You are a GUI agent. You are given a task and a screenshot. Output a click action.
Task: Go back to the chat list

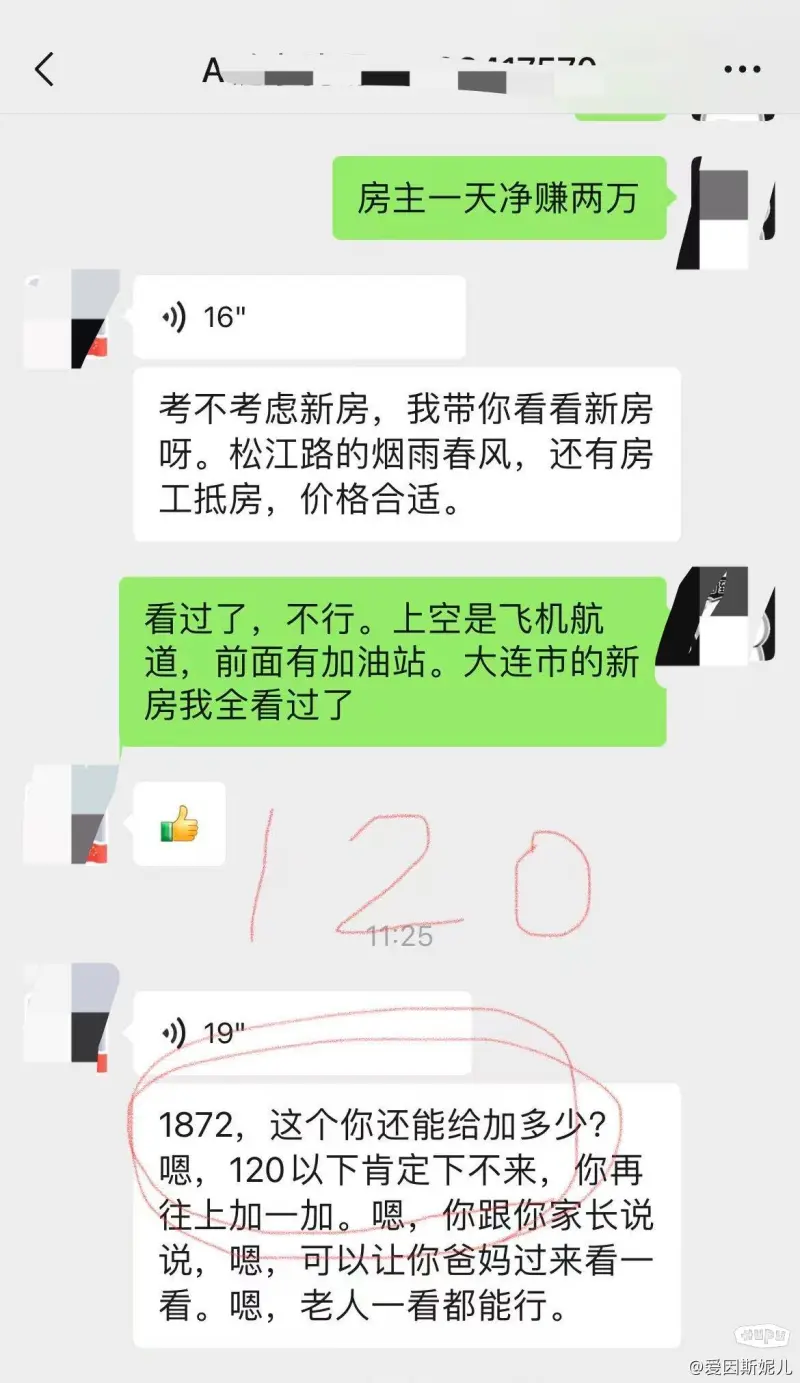click(x=44, y=70)
